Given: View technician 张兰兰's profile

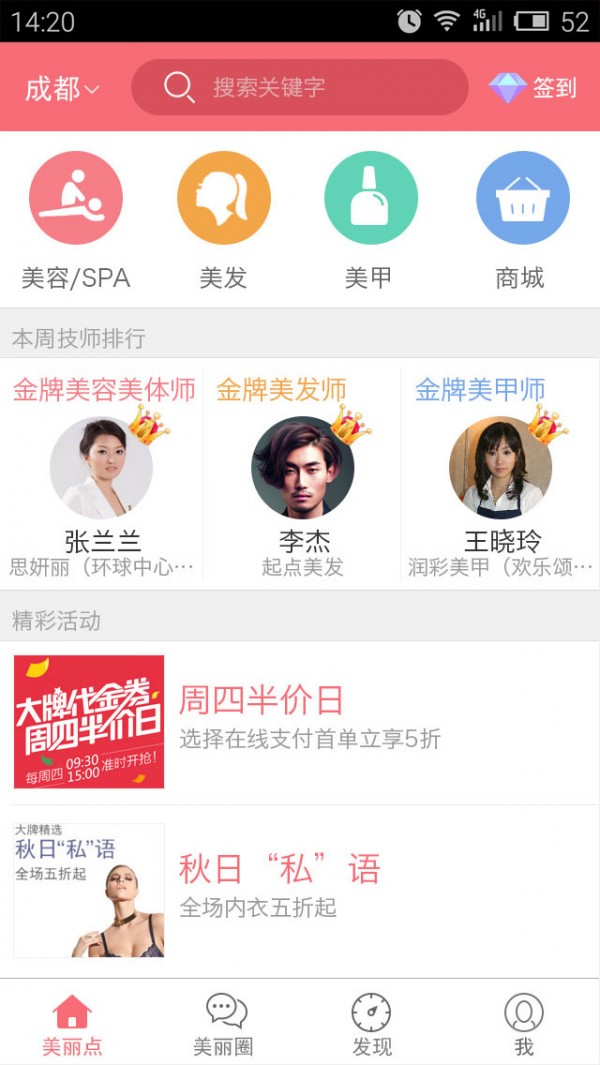Looking at the screenshot, I should click(102, 475).
